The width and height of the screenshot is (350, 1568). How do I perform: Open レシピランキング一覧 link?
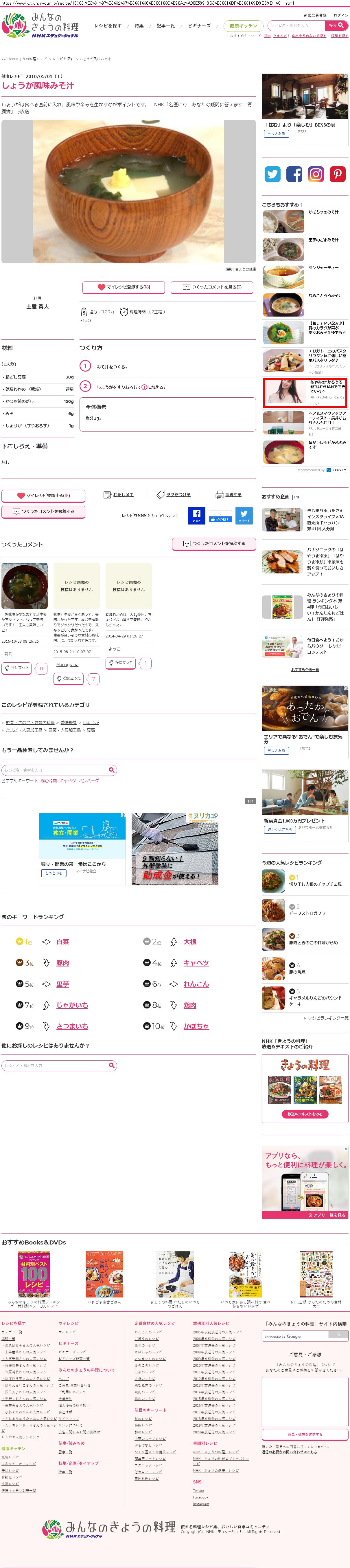(327, 1018)
